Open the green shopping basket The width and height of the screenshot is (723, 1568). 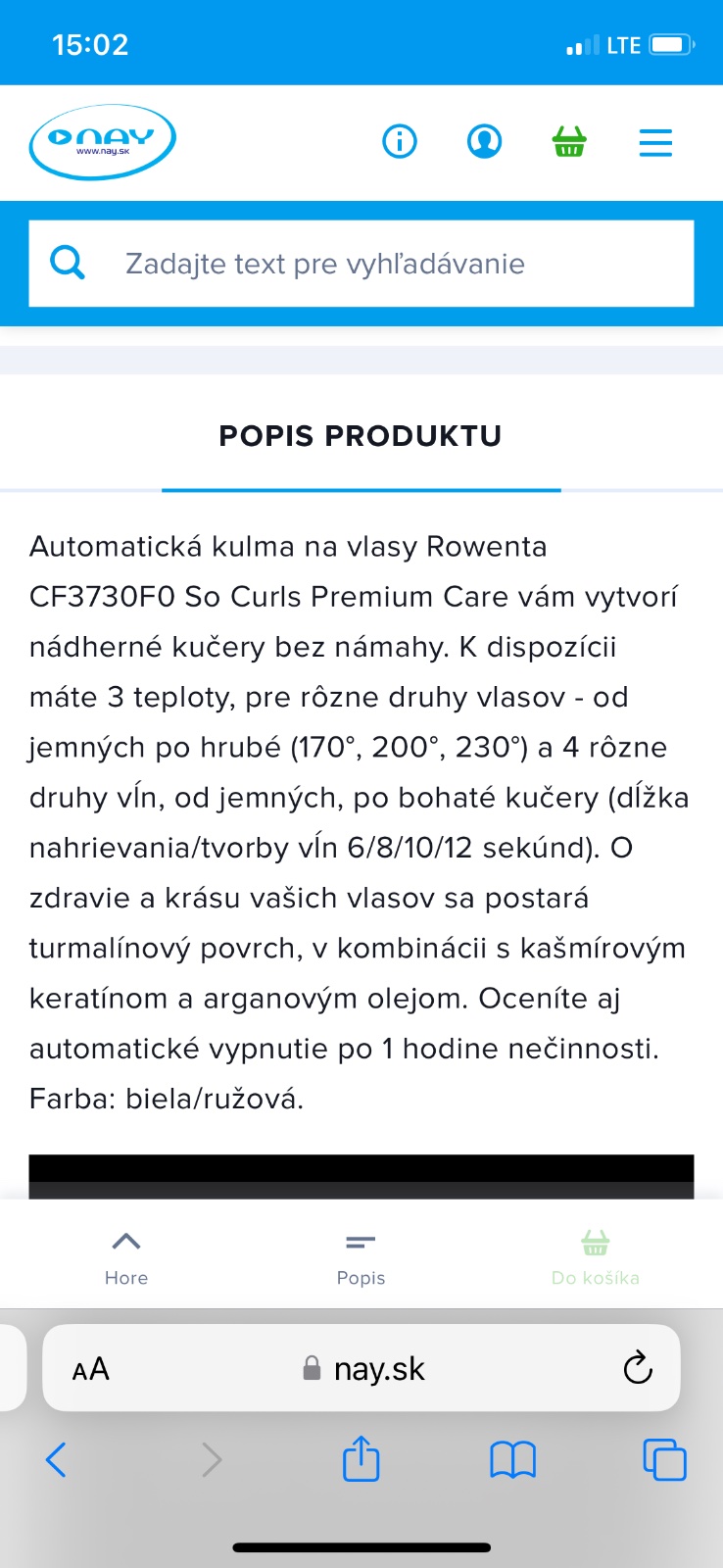[569, 142]
